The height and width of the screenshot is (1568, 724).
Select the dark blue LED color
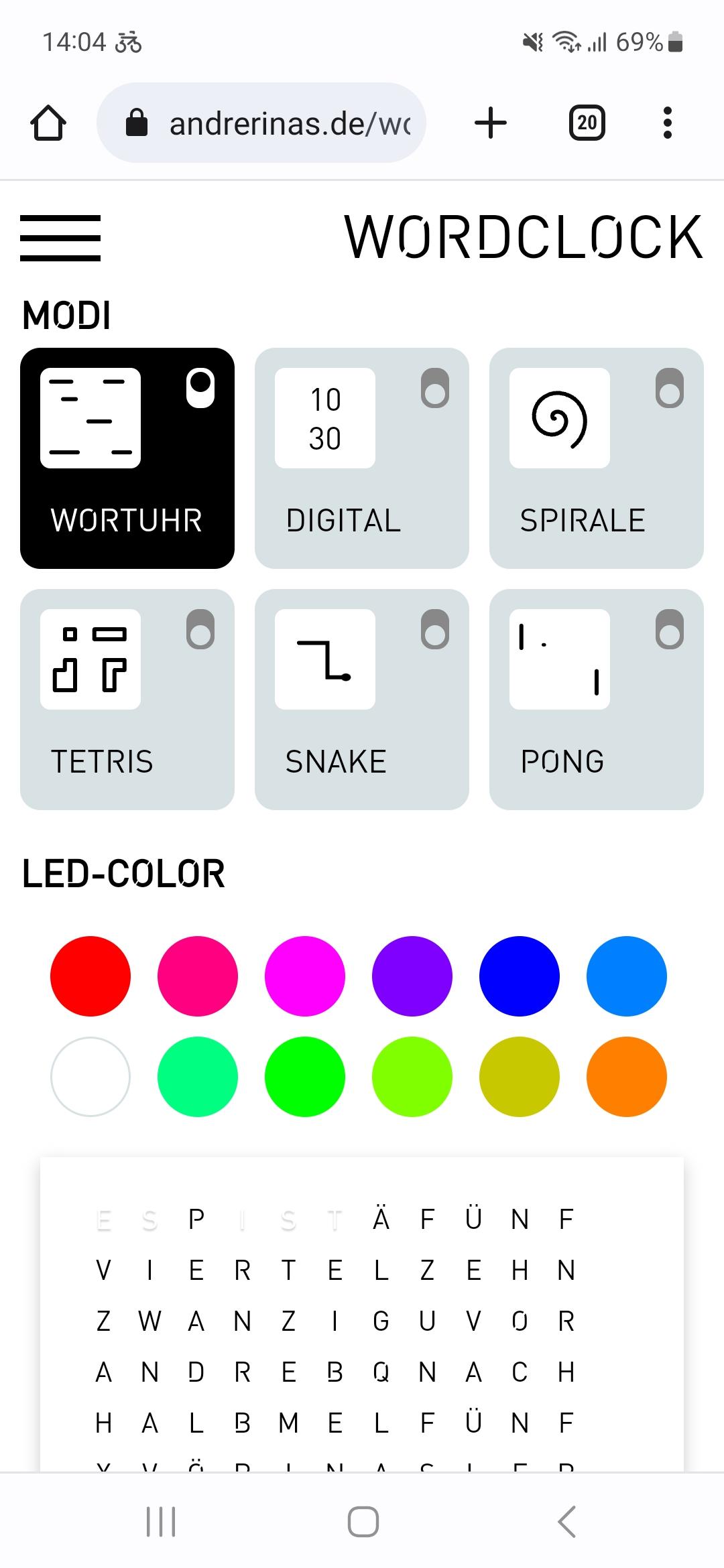(520, 976)
